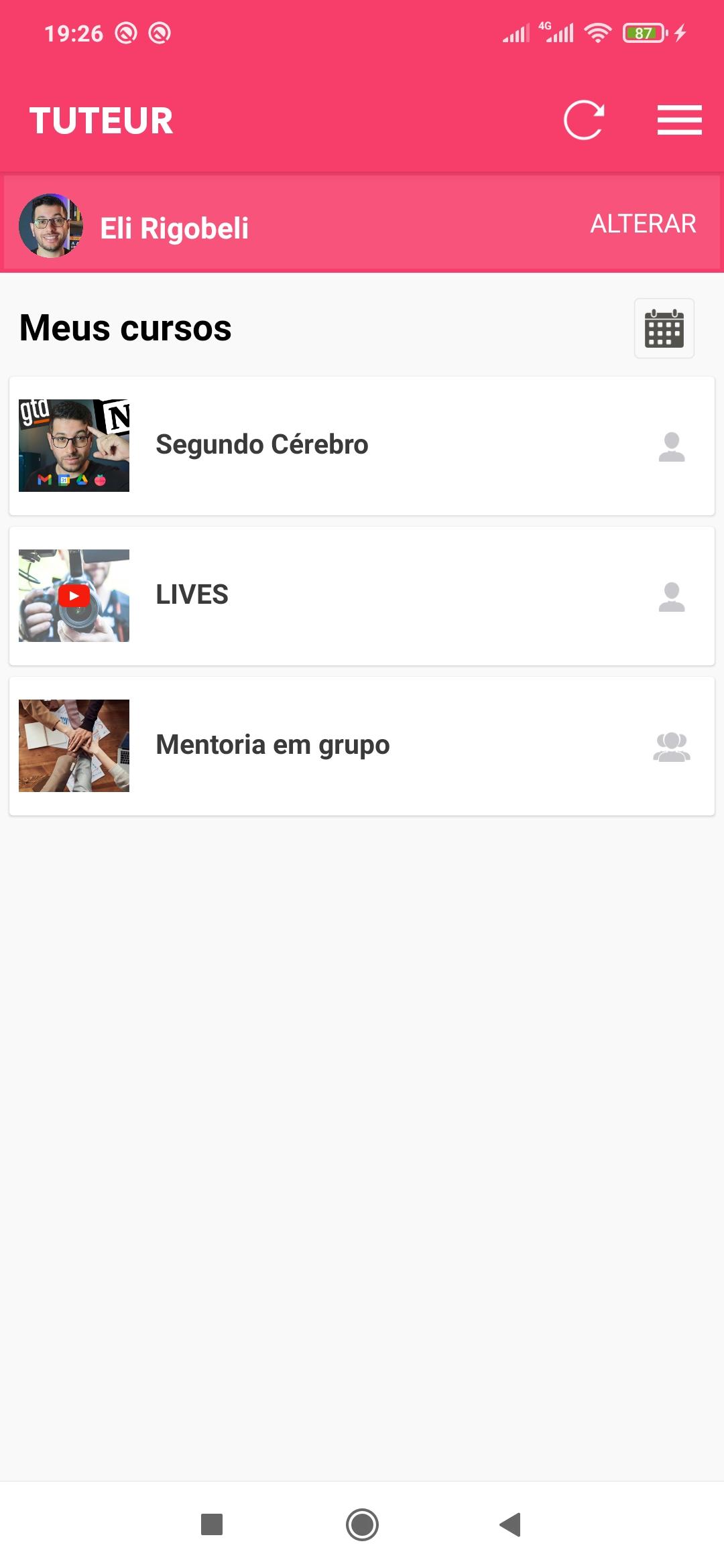Open the hamburger menu
The height and width of the screenshot is (1568, 724).
[x=679, y=121]
